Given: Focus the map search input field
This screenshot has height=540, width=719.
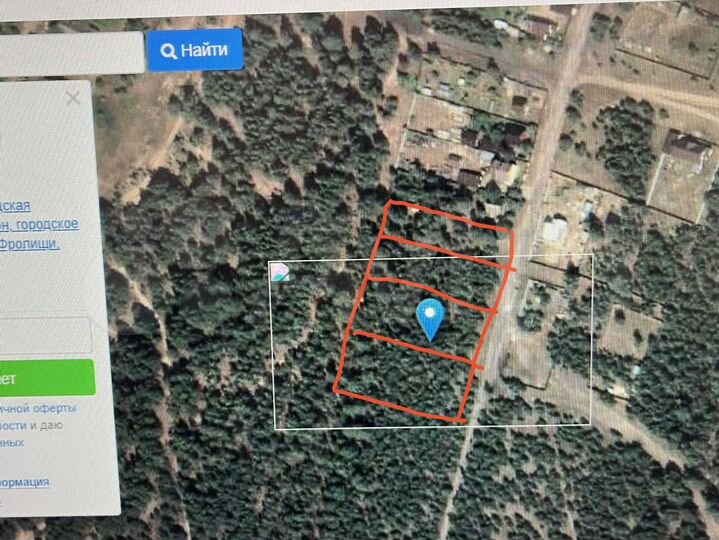Looking at the screenshot, I should (70, 53).
